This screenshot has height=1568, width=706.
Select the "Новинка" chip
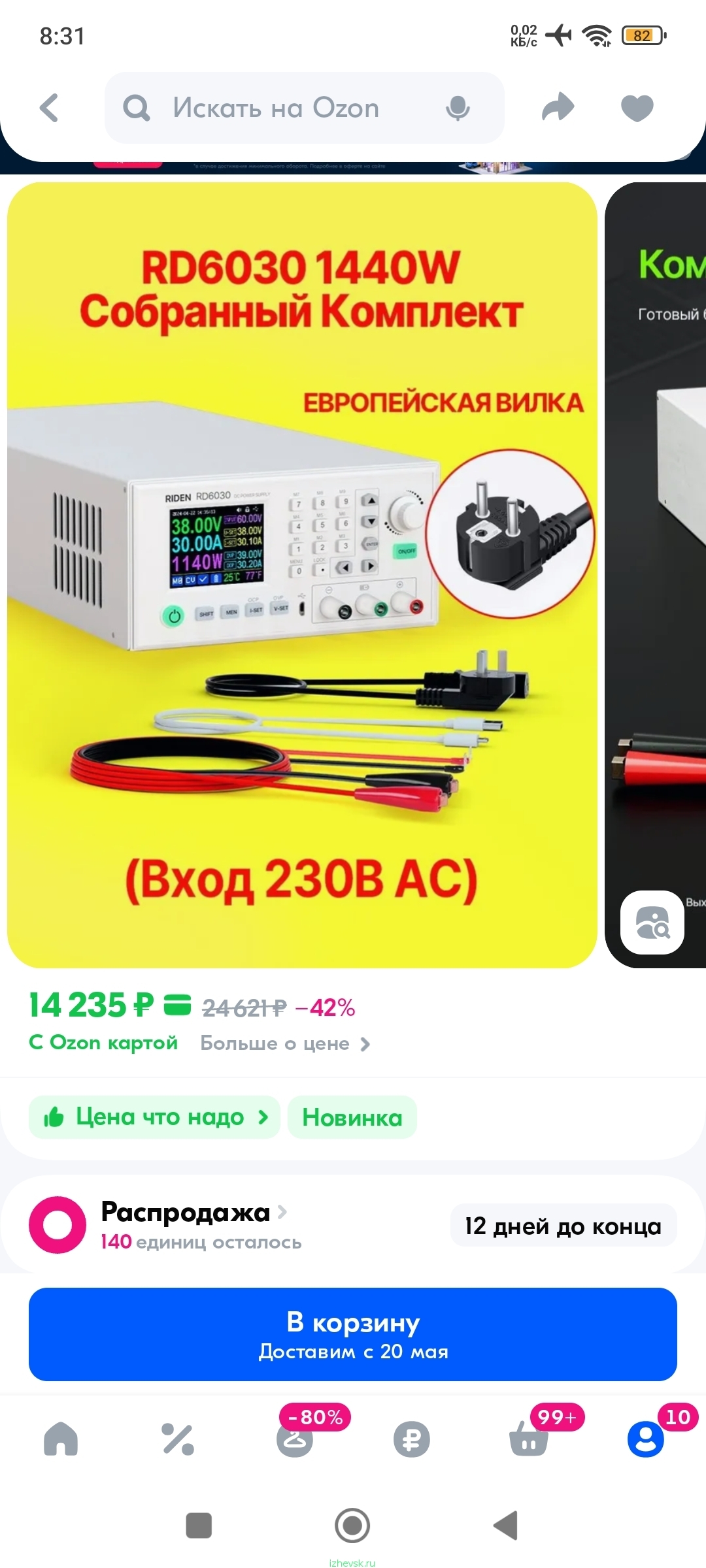pos(352,1117)
